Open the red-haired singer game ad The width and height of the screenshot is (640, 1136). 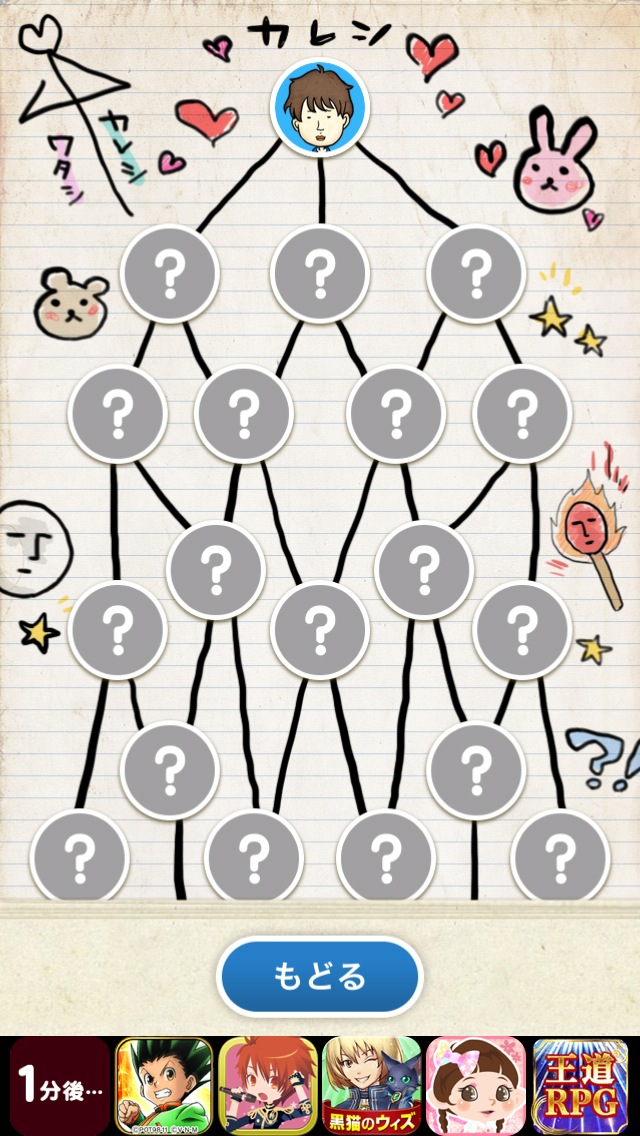(x=267, y=1085)
